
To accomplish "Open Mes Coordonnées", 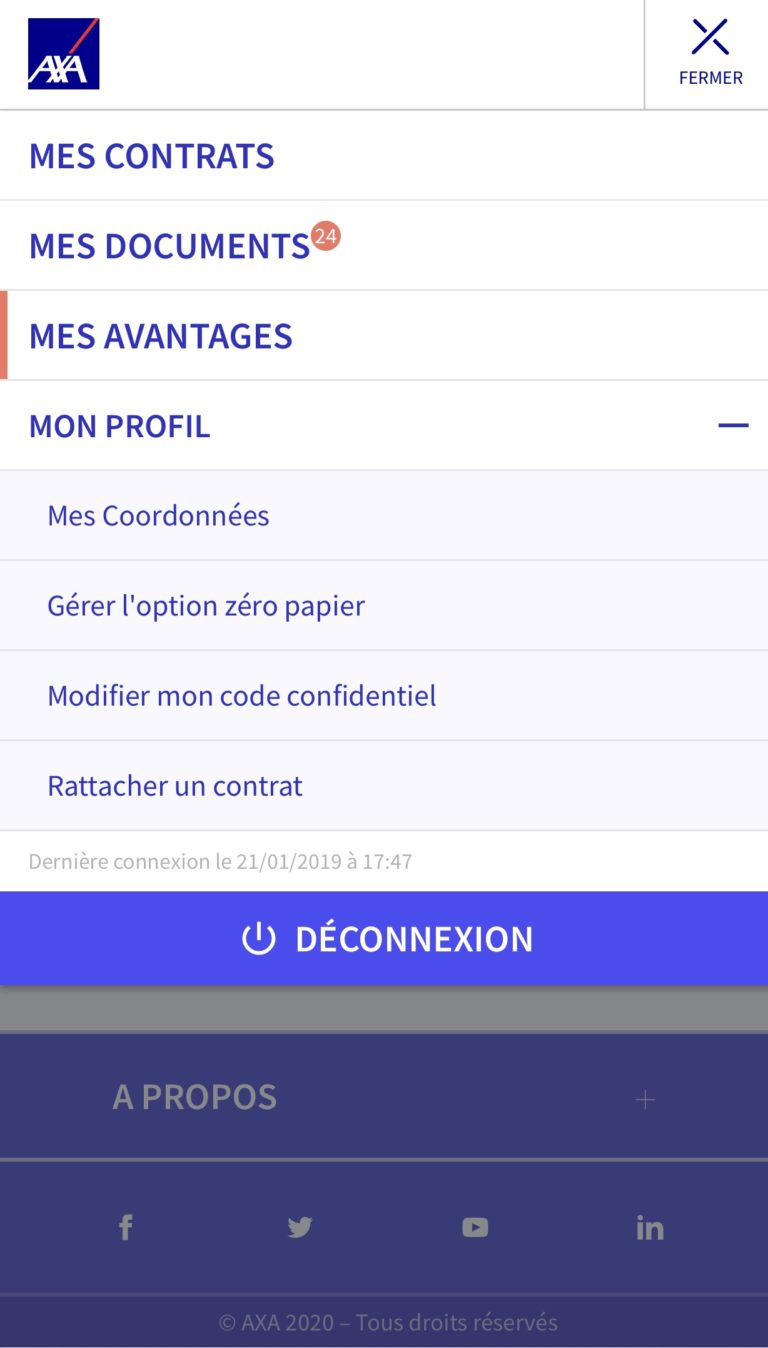I will (x=384, y=515).
